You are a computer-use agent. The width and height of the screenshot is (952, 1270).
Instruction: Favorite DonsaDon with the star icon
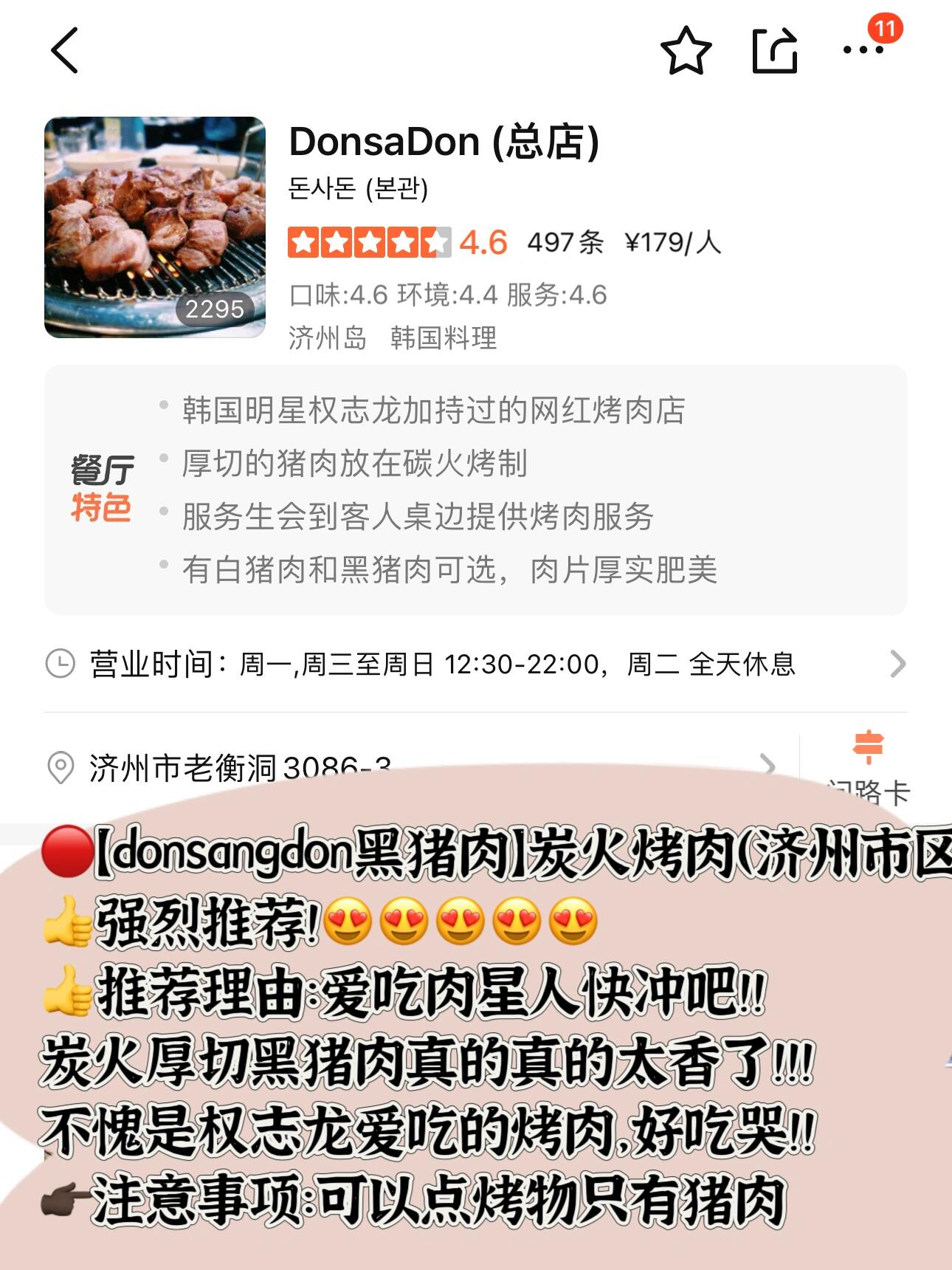(686, 50)
